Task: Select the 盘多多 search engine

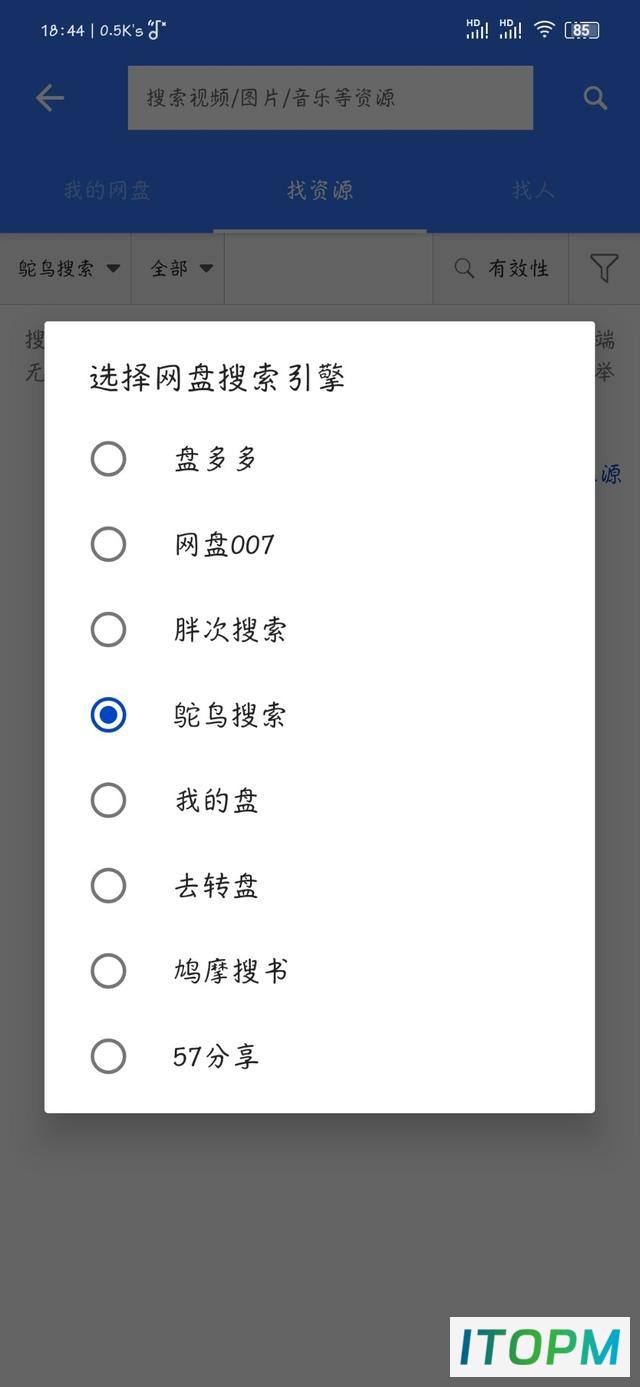Action: 319,459
